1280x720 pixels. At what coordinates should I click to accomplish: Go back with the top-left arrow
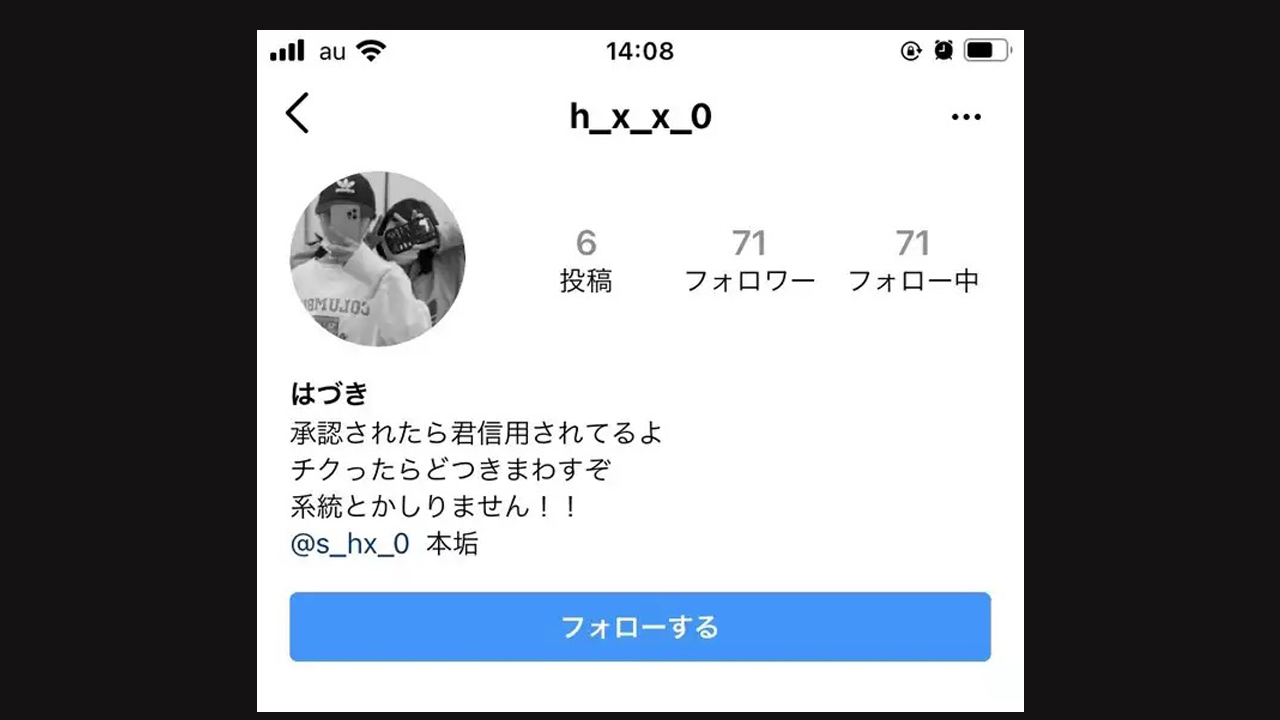pyautogui.click(x=298, y=114)
